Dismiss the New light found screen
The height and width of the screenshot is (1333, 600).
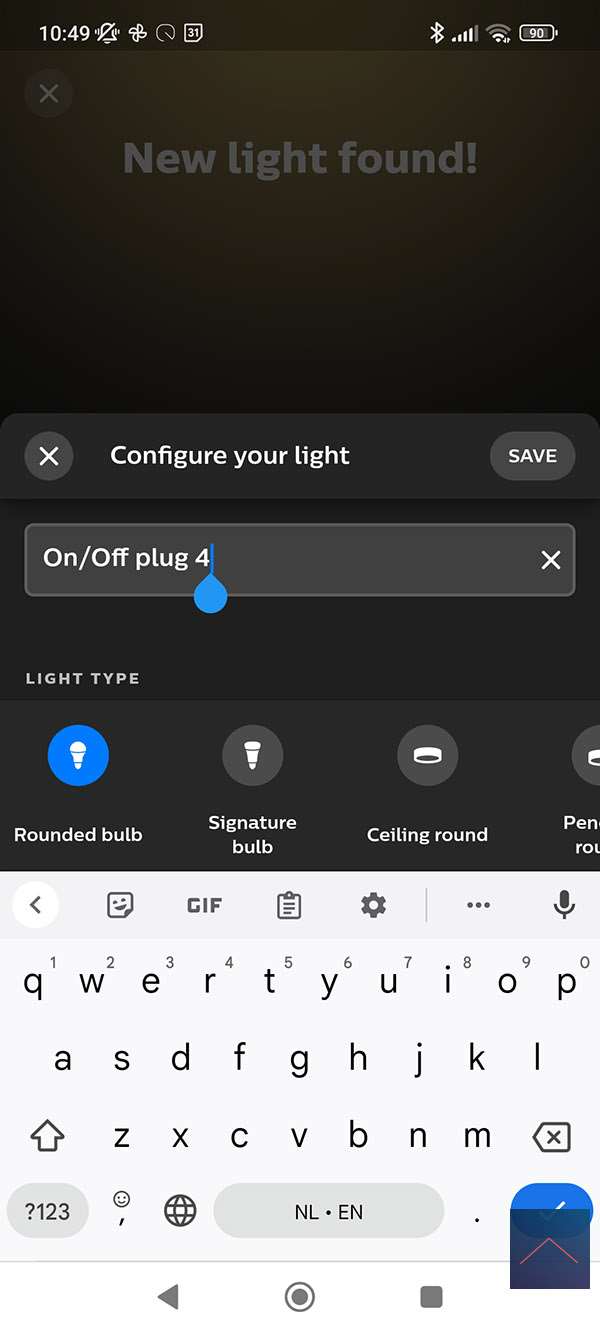click(x=48, y=94)
